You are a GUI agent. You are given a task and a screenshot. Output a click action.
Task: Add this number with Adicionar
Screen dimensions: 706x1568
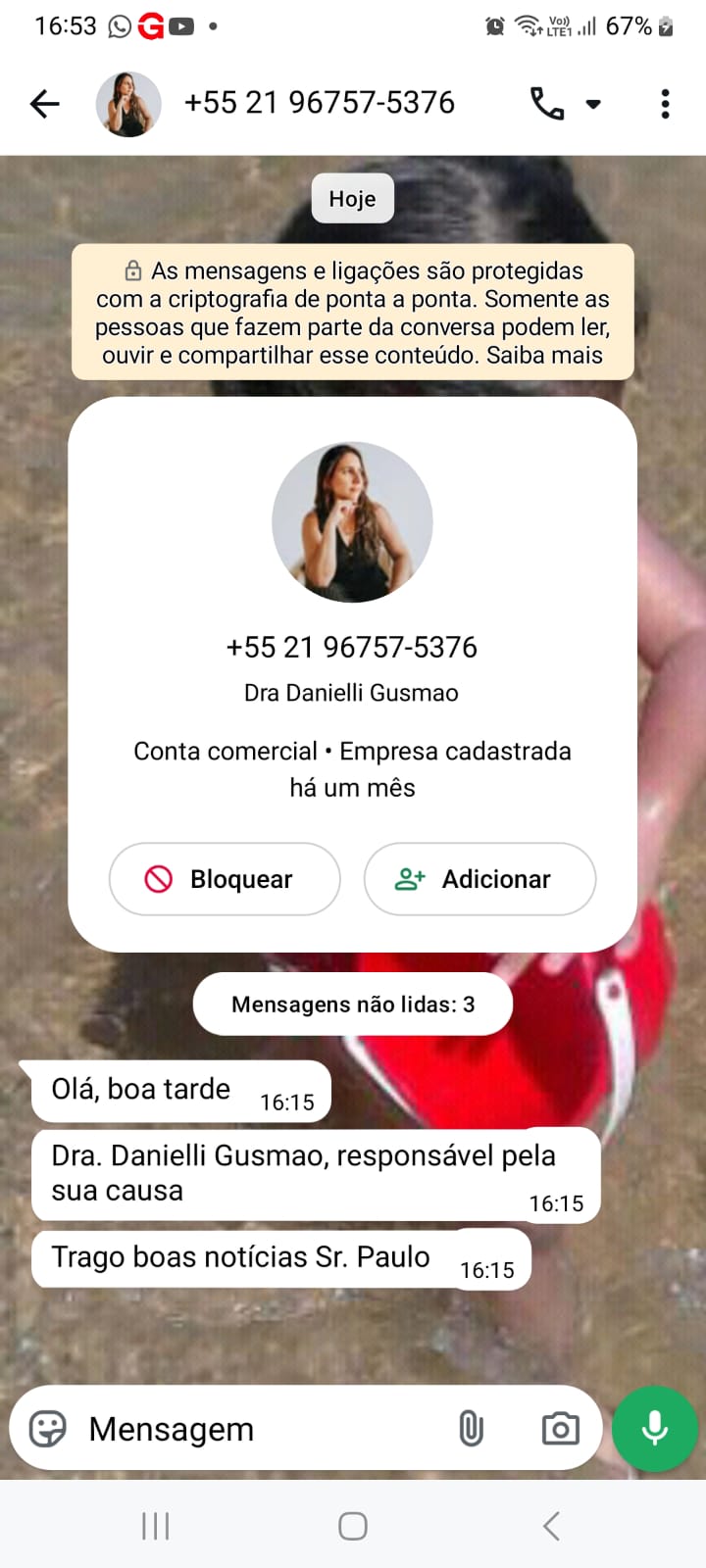[x=479, y=879]
